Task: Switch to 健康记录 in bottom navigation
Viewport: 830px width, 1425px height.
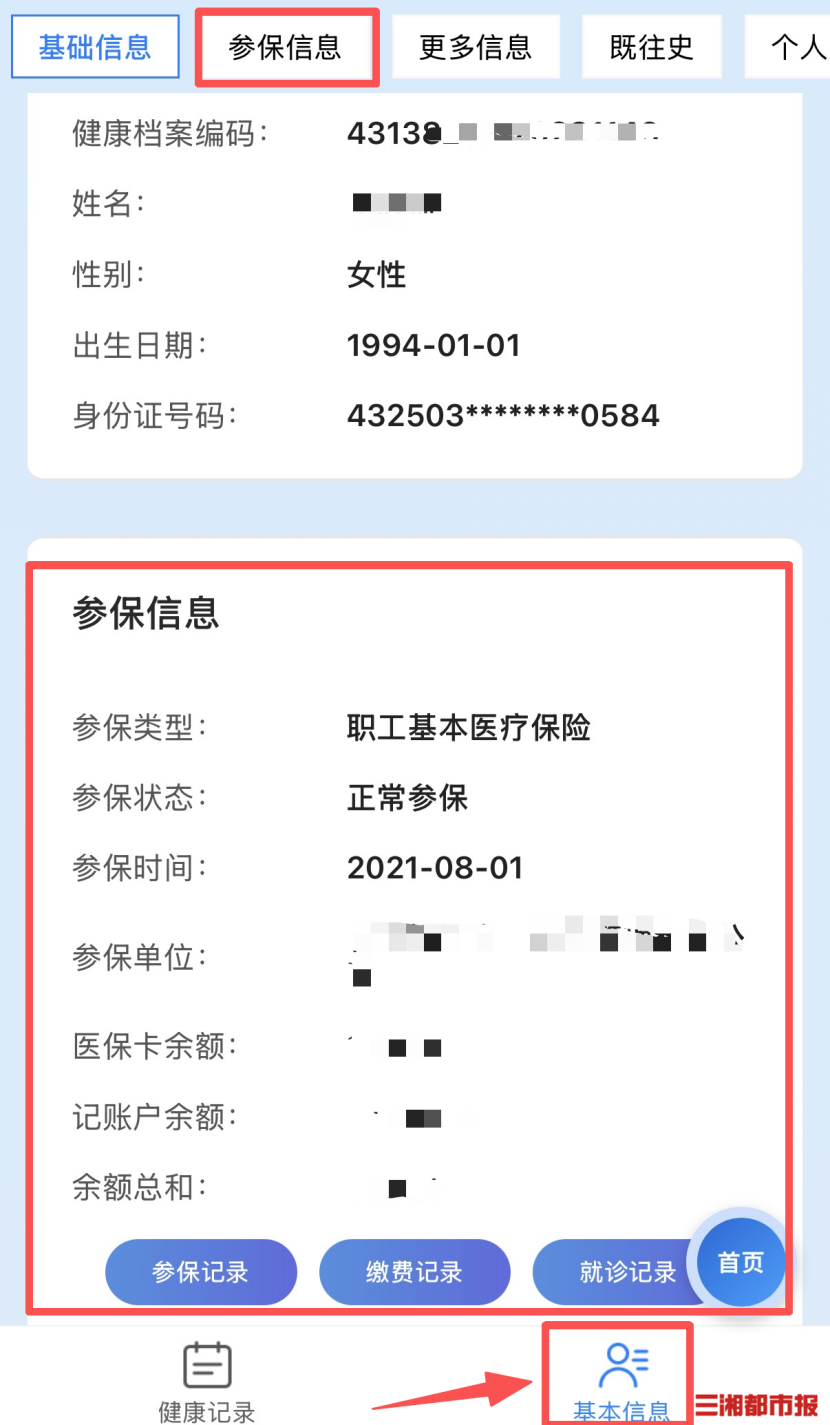Action: pyautogui.click(x=207, y=1380)
